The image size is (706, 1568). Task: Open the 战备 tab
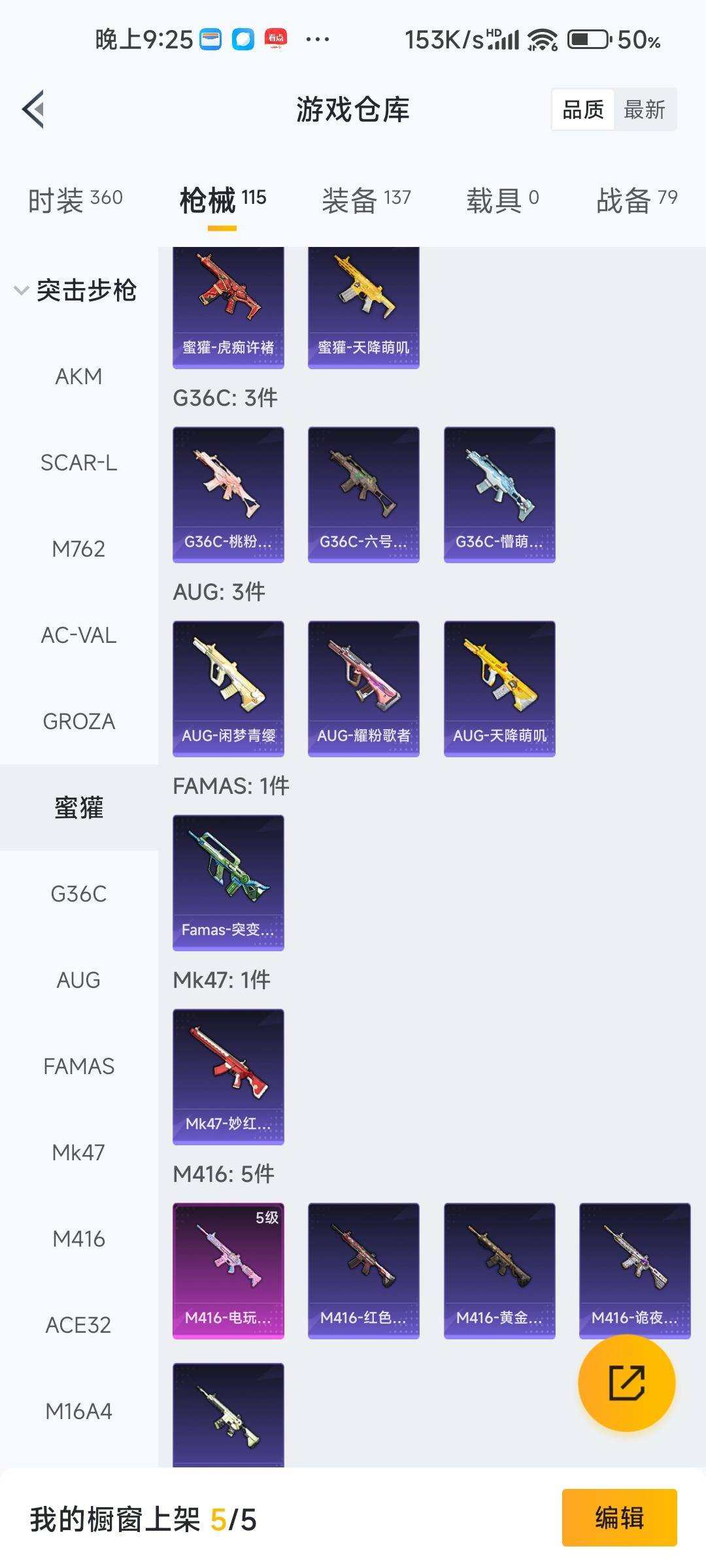click(x=636, y=200)
